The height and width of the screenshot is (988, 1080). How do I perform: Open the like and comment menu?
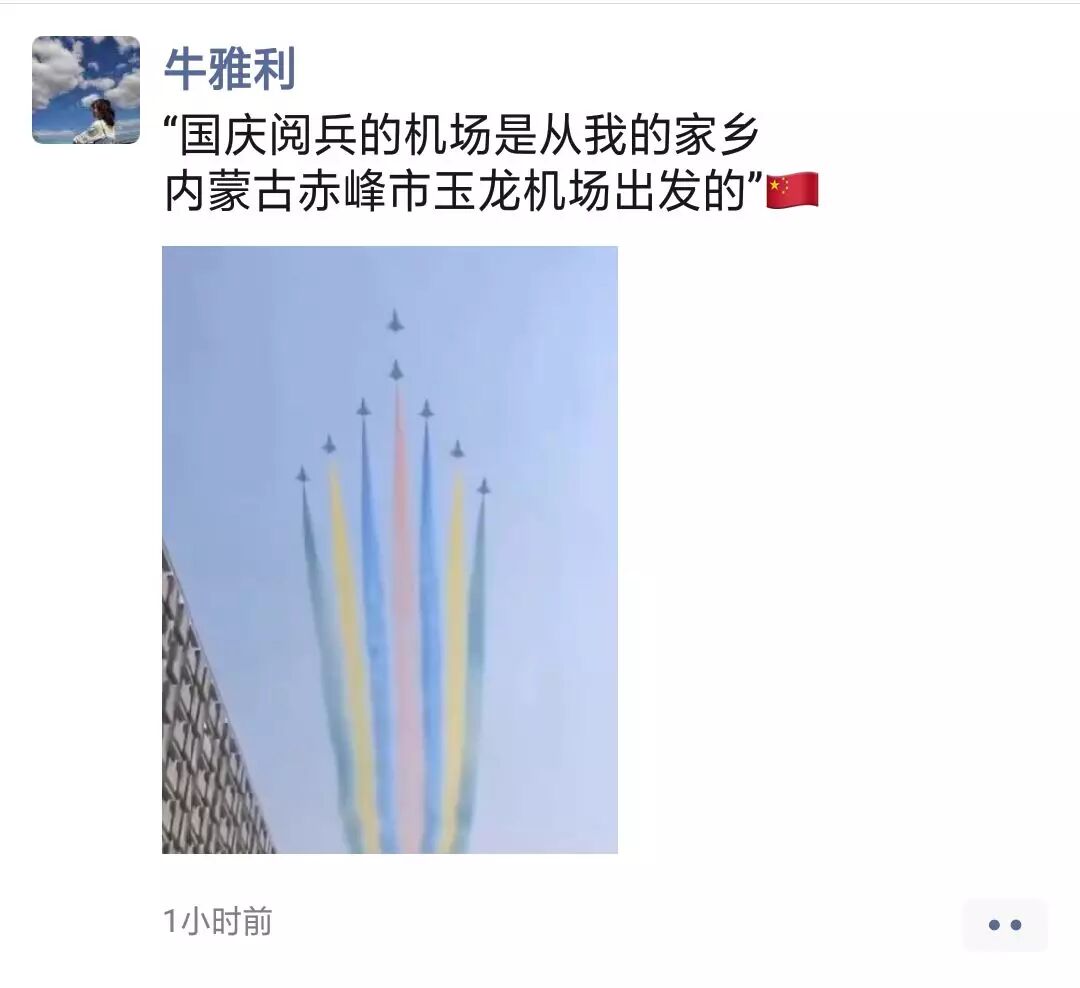click(1004, 925)
